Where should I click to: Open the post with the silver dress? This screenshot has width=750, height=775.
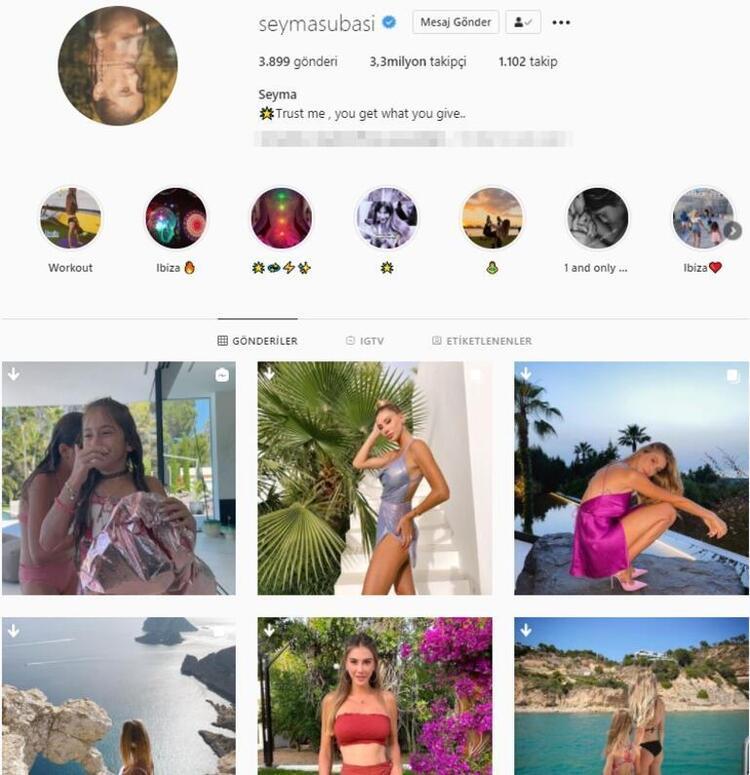(375, 478)
